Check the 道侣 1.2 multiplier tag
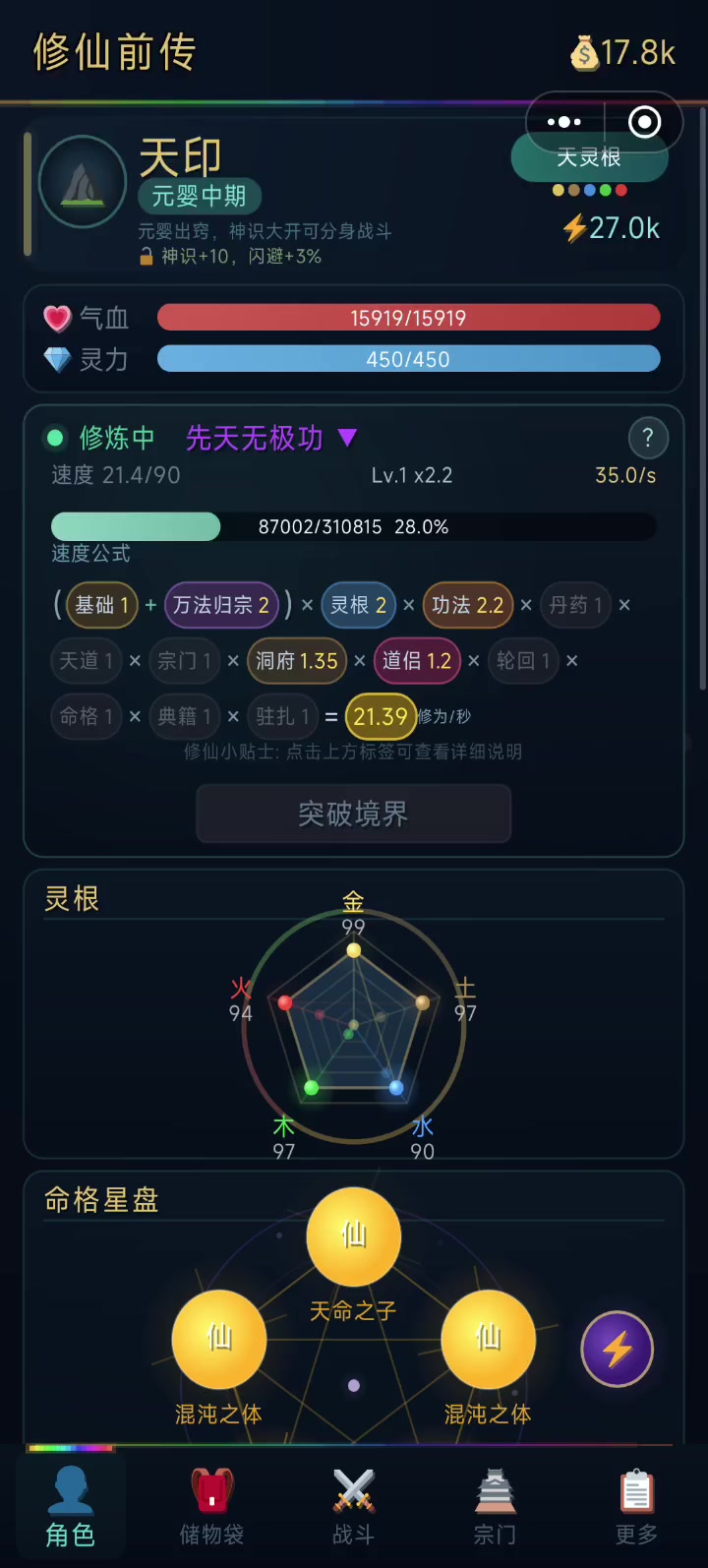Image resolution: width=708 pixels, height=1568 pixels. click(x=417, y=661)
